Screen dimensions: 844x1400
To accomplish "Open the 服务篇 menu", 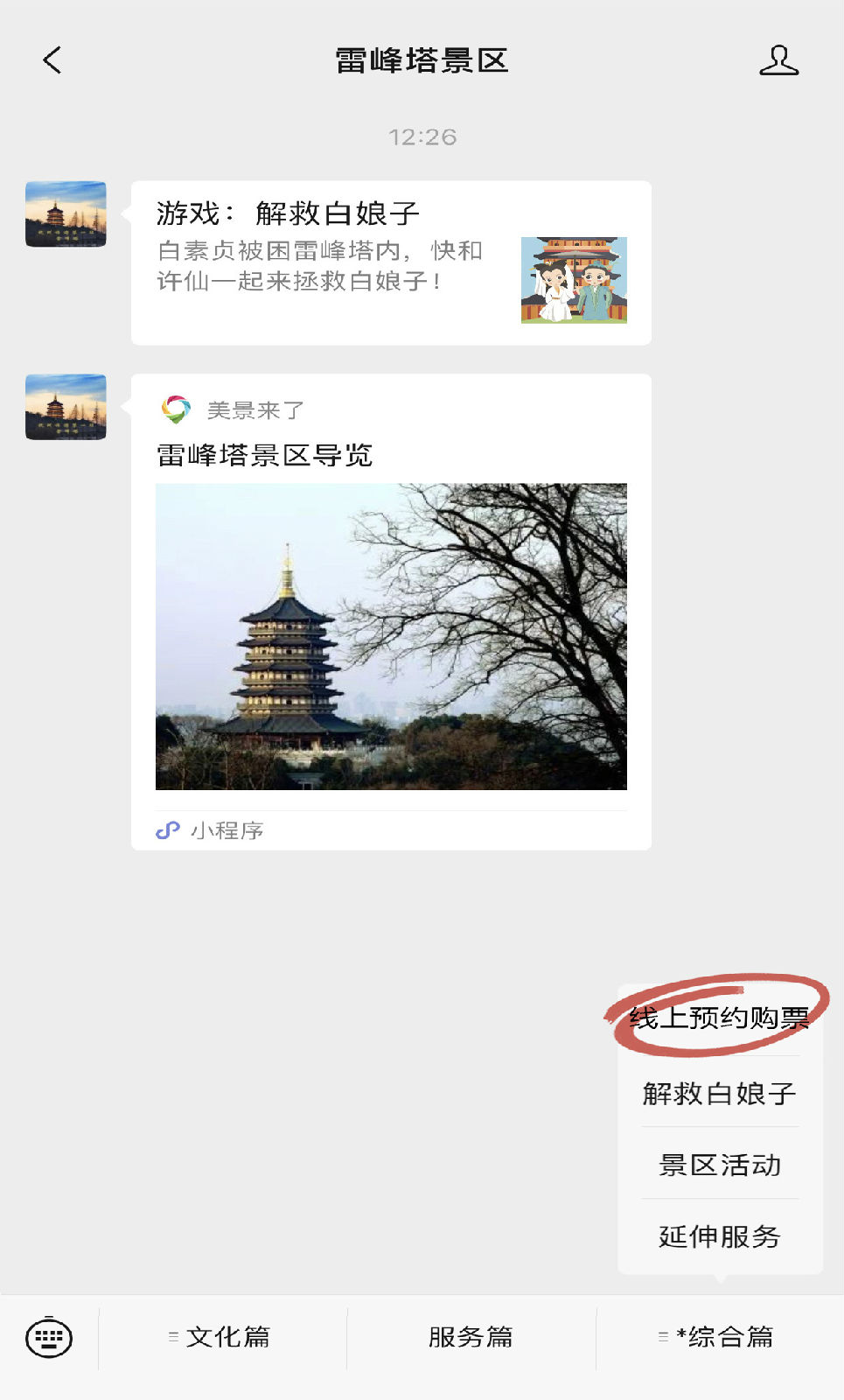I will 471,1337.
